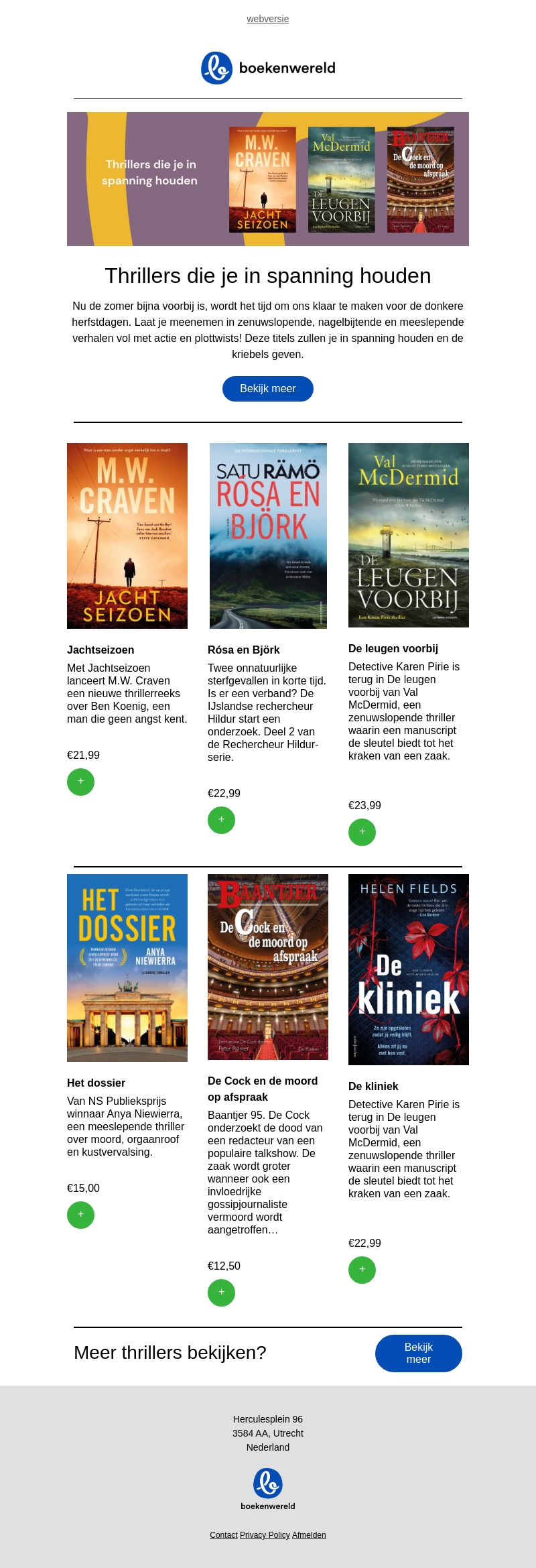Open the Privacy Policy link
This screenshot has height=1568, width=536.
[x=265, y=1535]
